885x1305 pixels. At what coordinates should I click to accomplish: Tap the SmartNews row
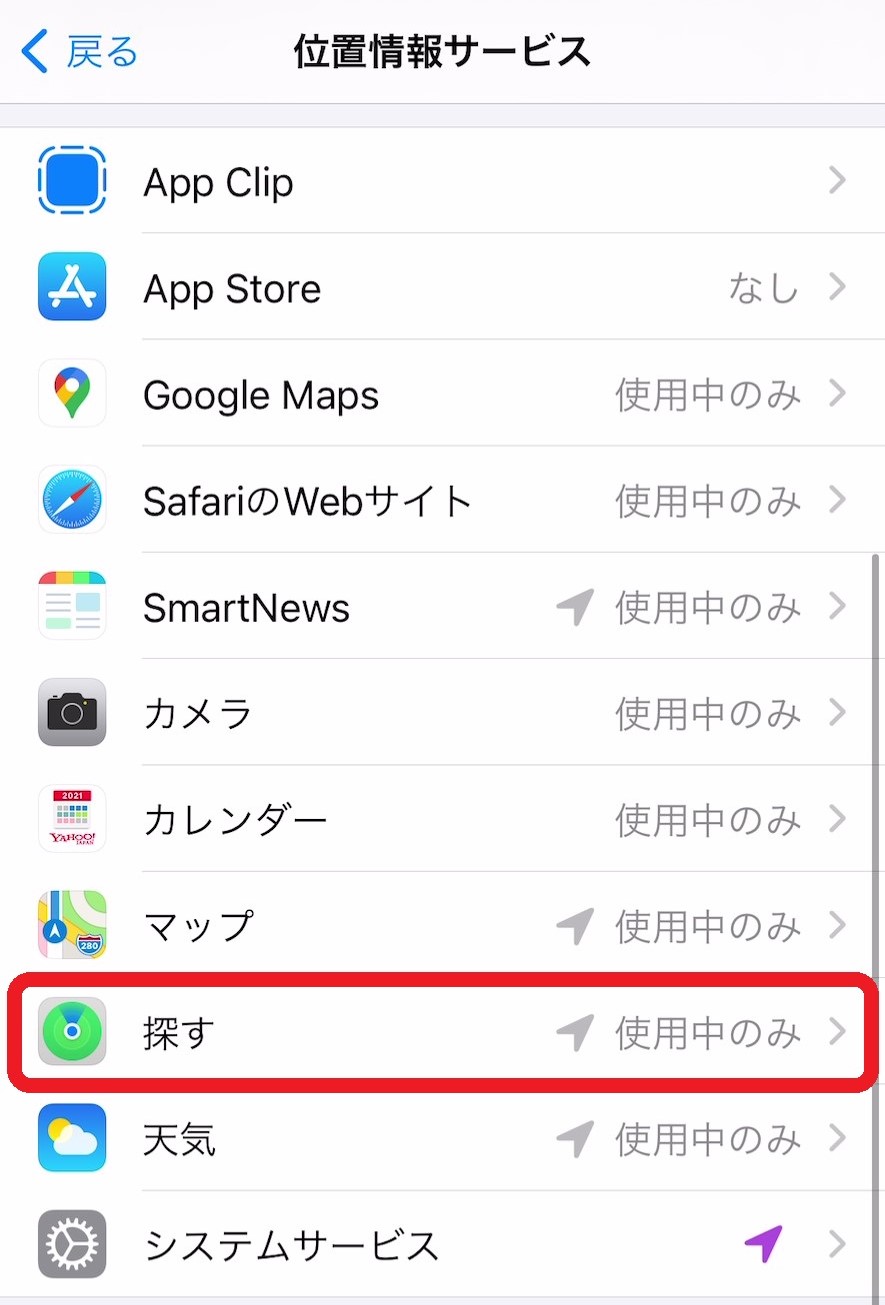point(442,607)
